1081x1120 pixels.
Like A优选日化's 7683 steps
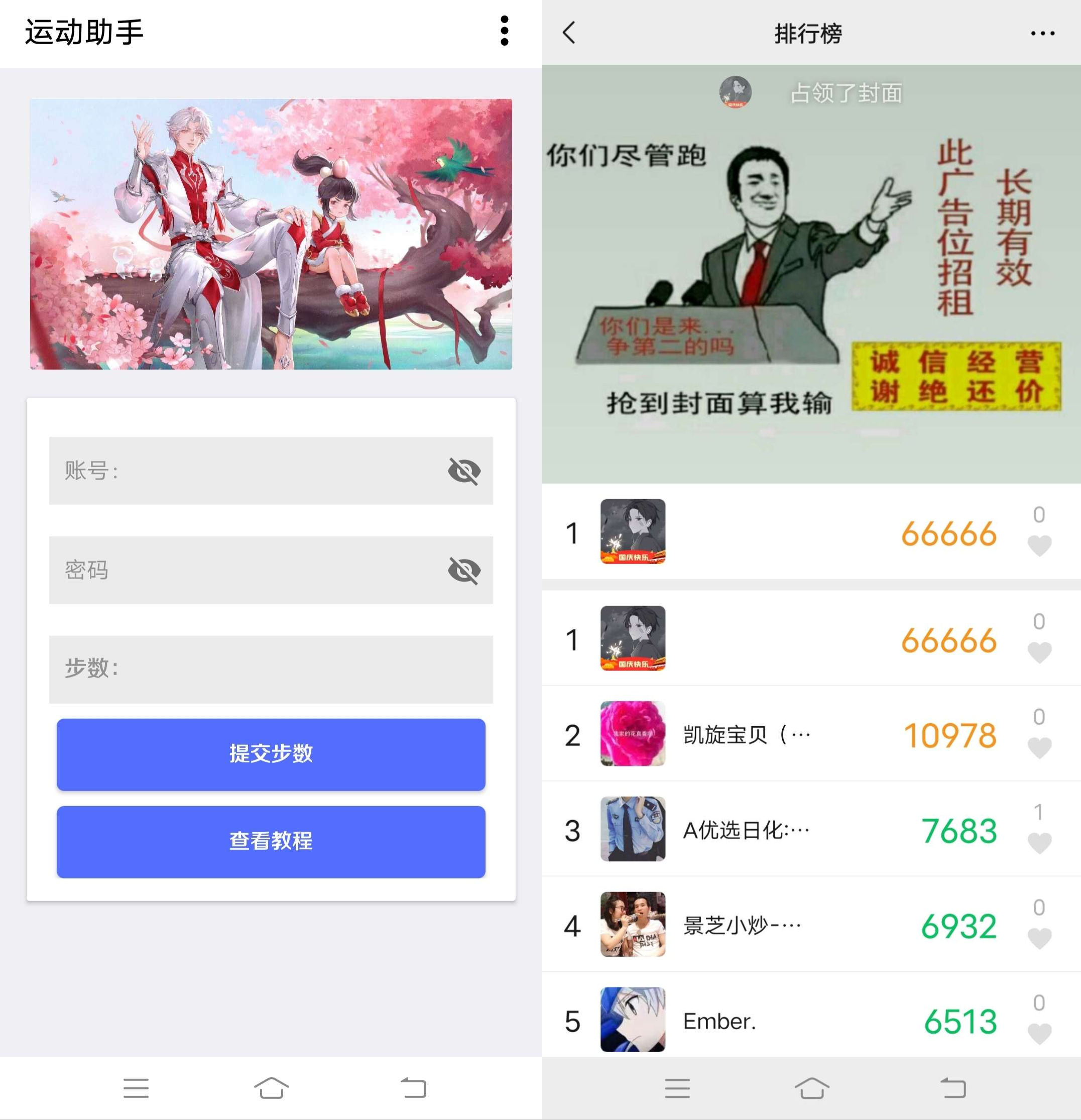pos(1039,842)
